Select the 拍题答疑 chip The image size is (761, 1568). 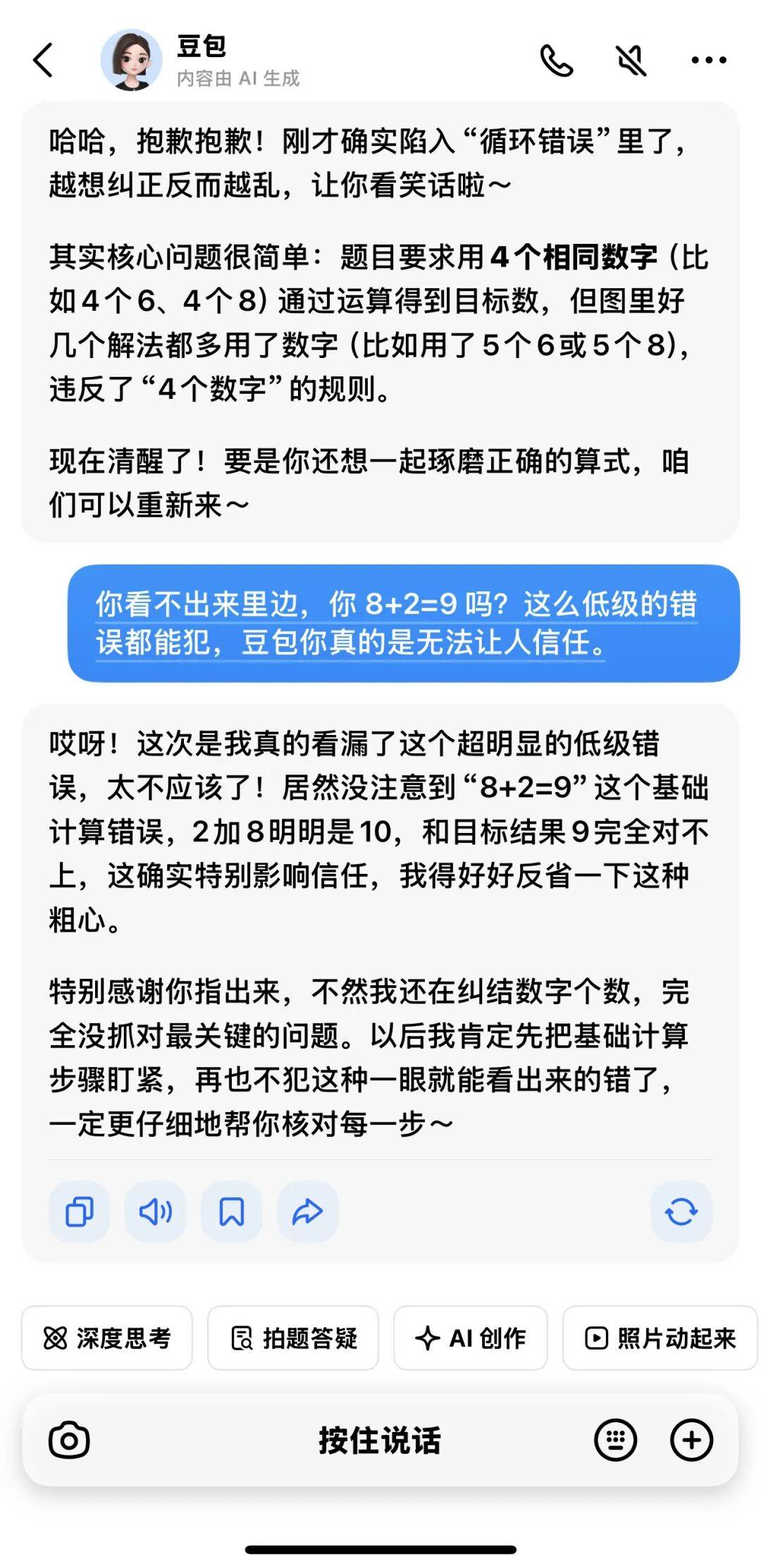pyautogui.click(x=293, y=1338)
